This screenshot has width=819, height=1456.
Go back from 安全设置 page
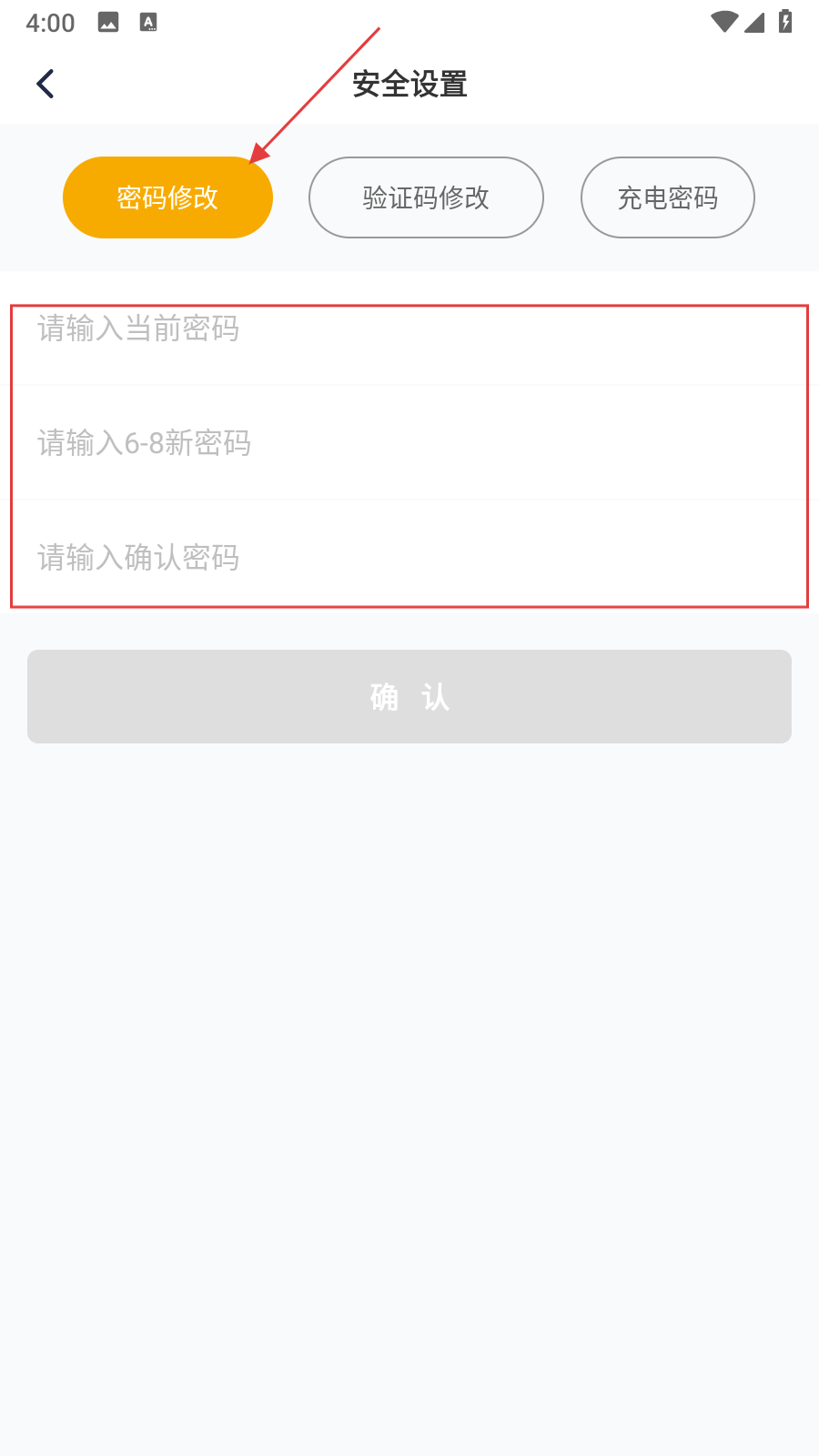45,84
